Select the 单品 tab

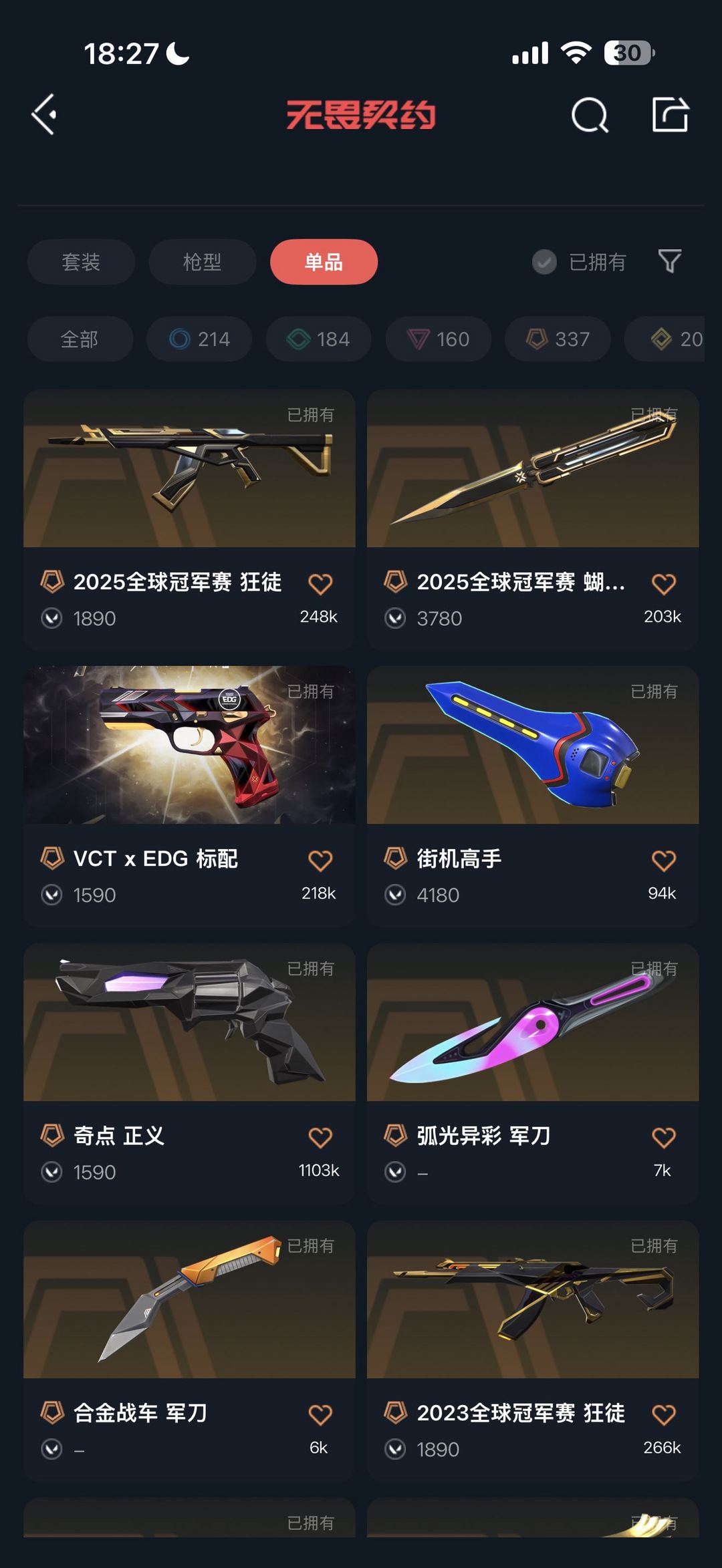coord(324,262)
